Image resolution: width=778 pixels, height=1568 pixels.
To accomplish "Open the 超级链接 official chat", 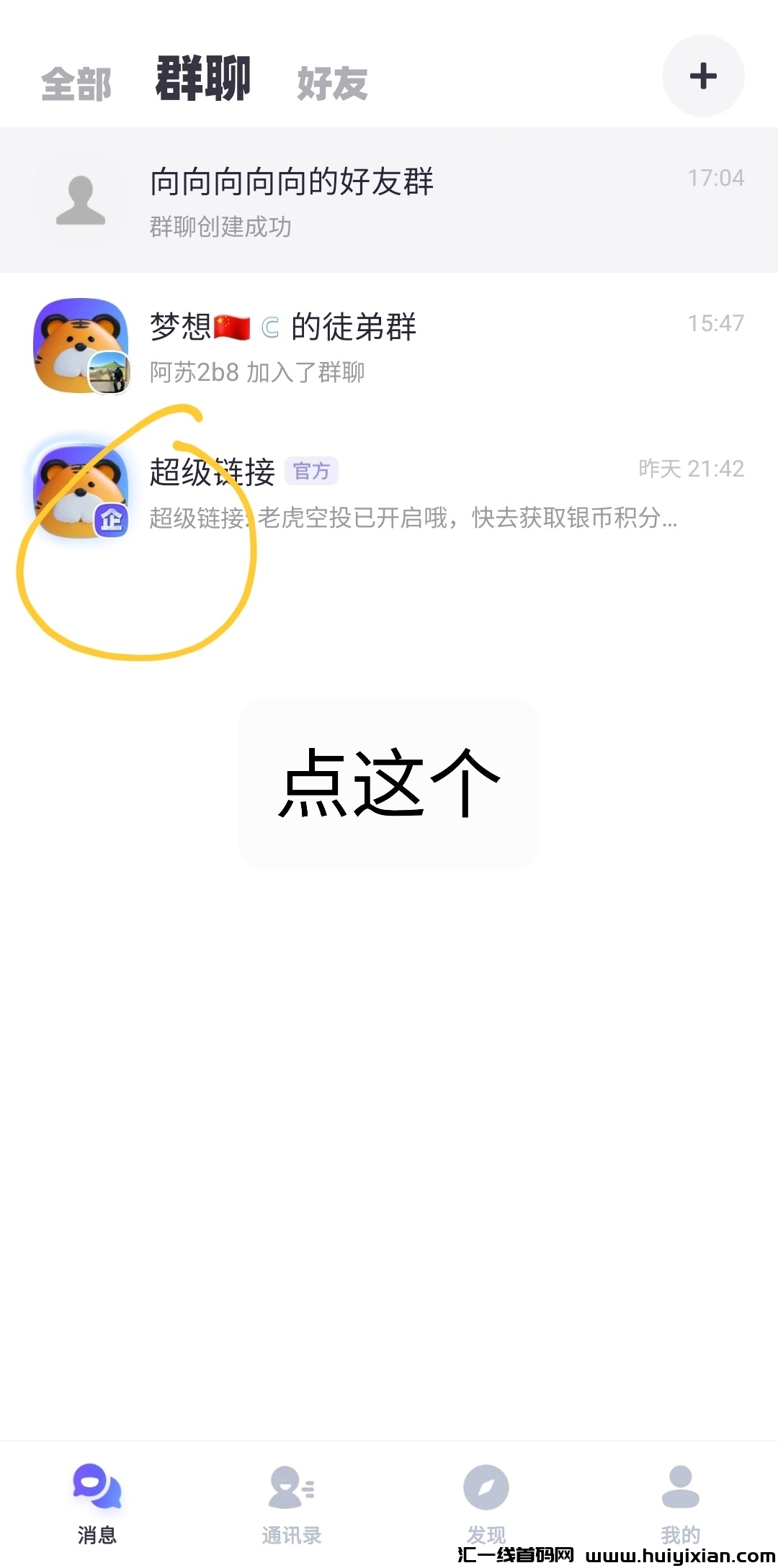I will pyautogui.click(x=389, y=492).
